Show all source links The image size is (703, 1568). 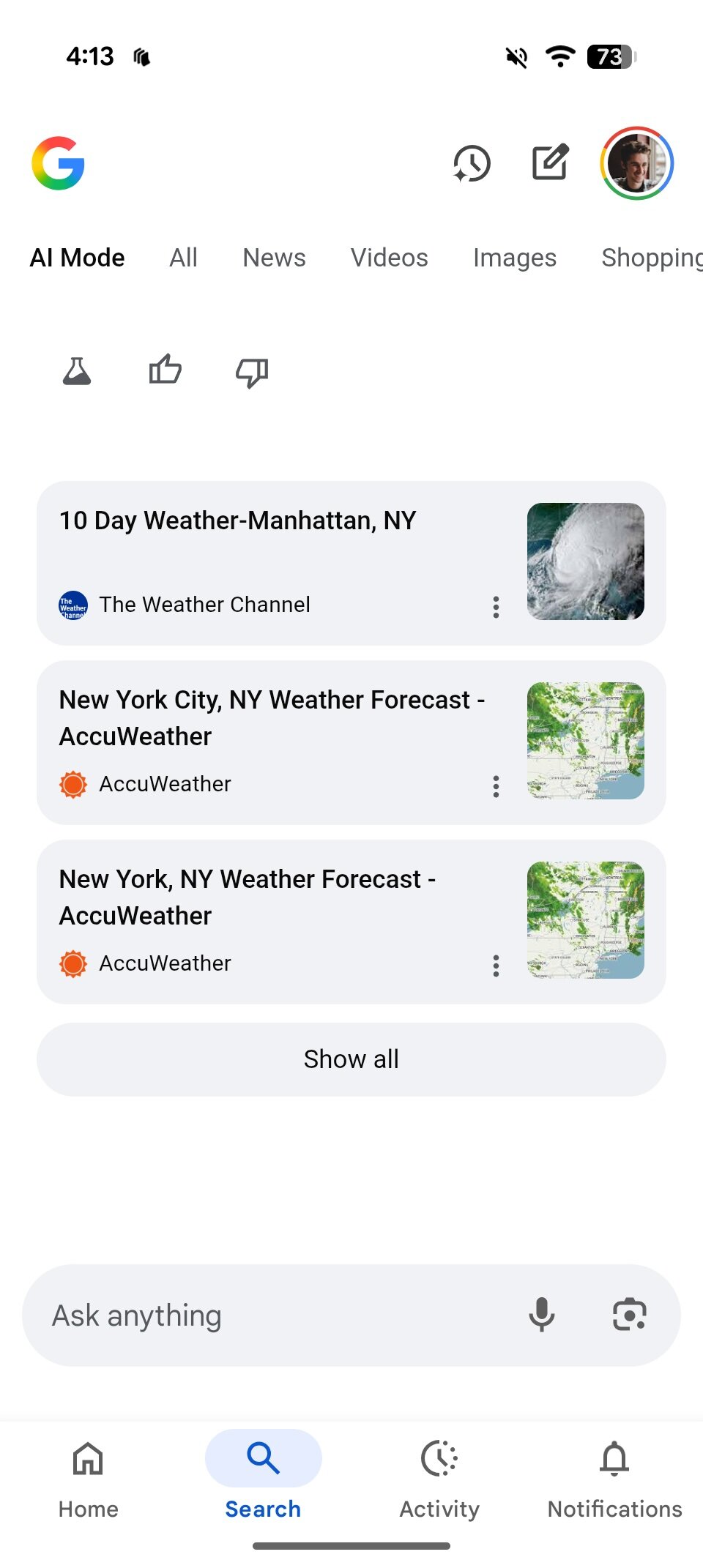tap(351, 1059)
